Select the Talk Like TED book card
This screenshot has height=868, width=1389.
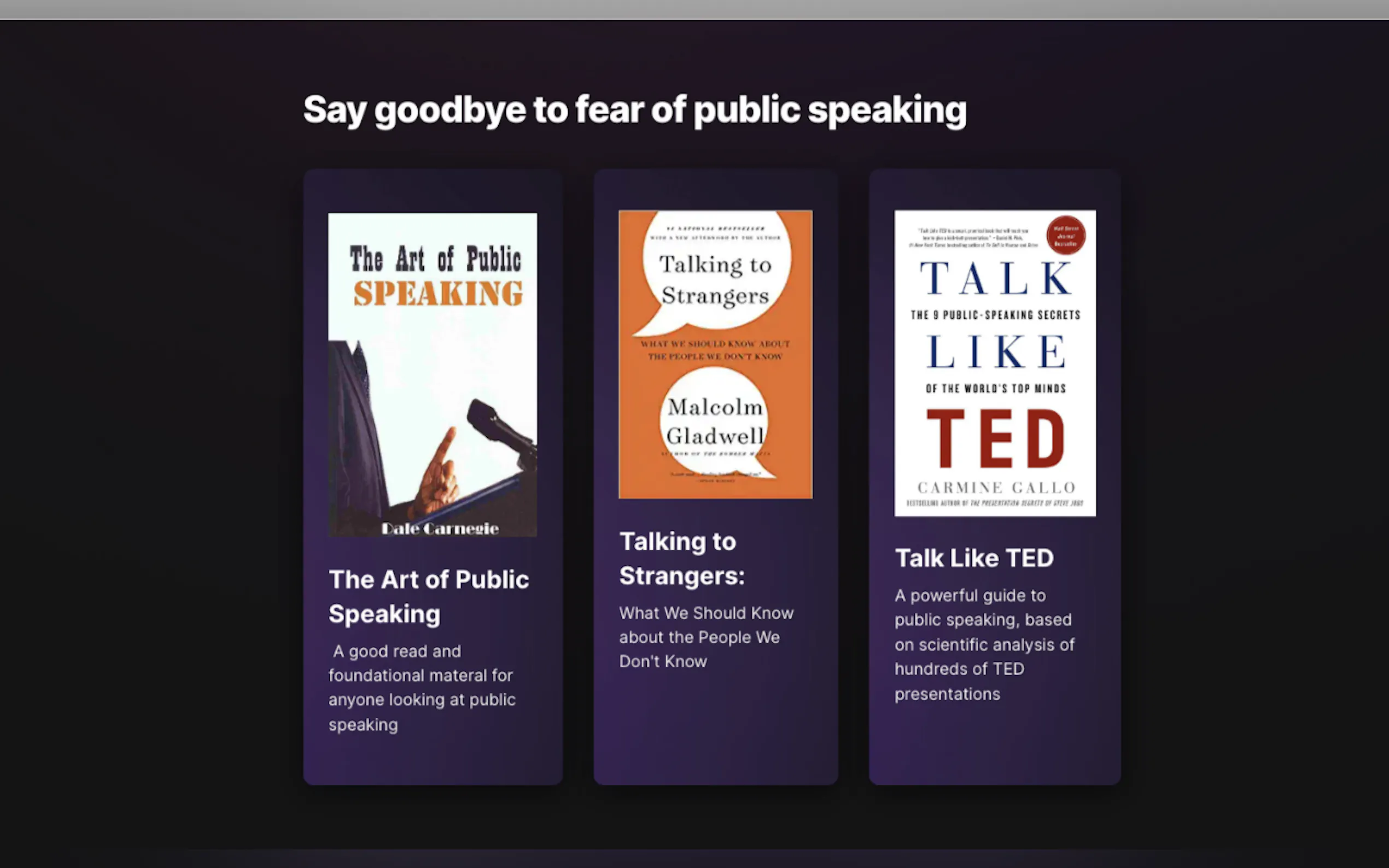tap(995, 477)
